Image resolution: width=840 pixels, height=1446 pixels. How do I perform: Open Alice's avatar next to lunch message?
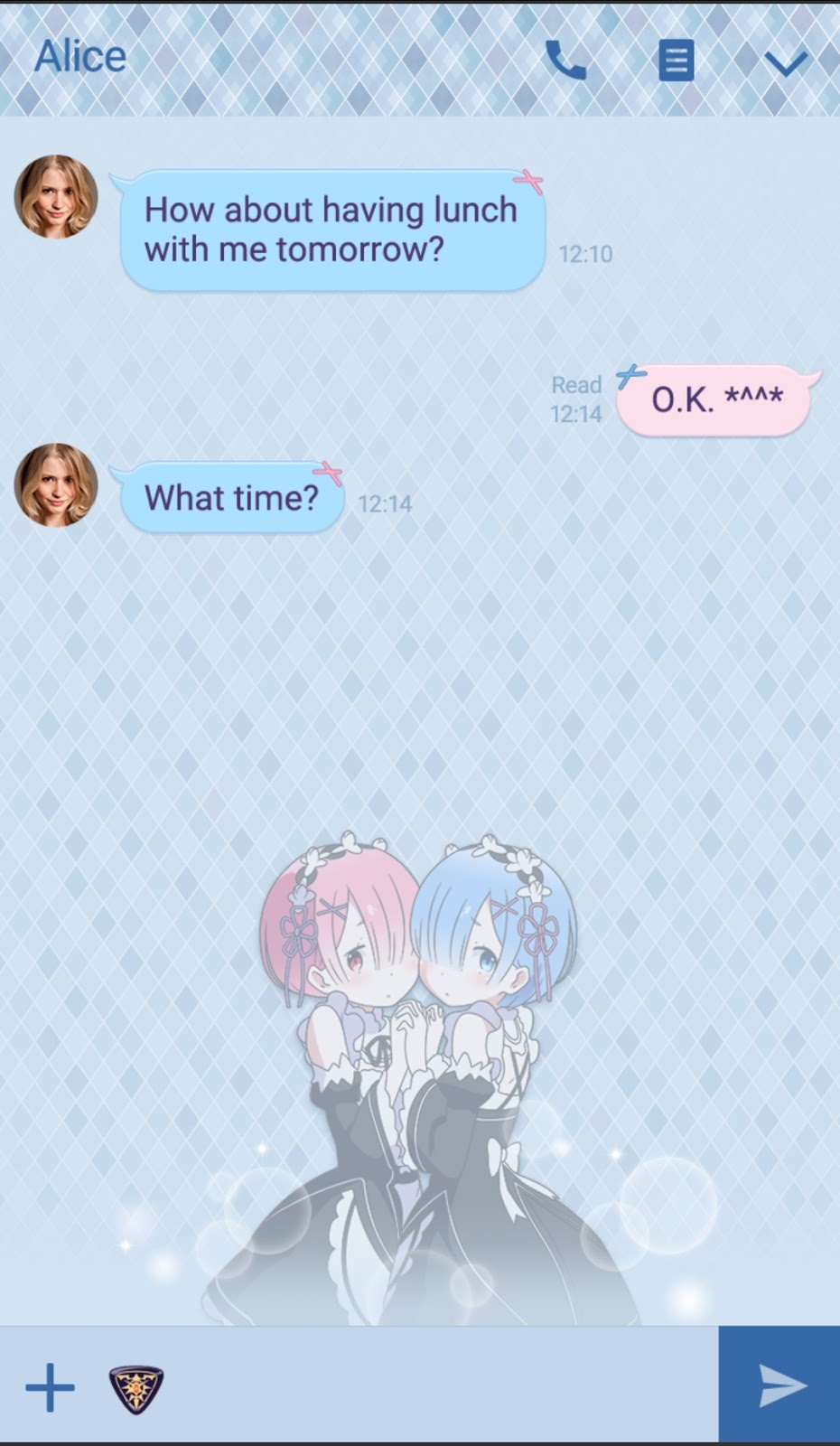pos(56,197)
